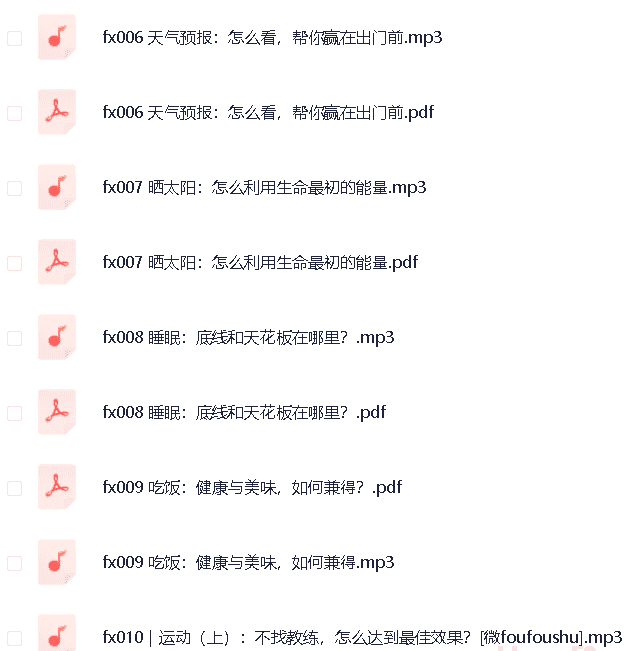Open fx006 天气预报 pdf document
Screen dimensions: 625x651
(x=268, y=113)
